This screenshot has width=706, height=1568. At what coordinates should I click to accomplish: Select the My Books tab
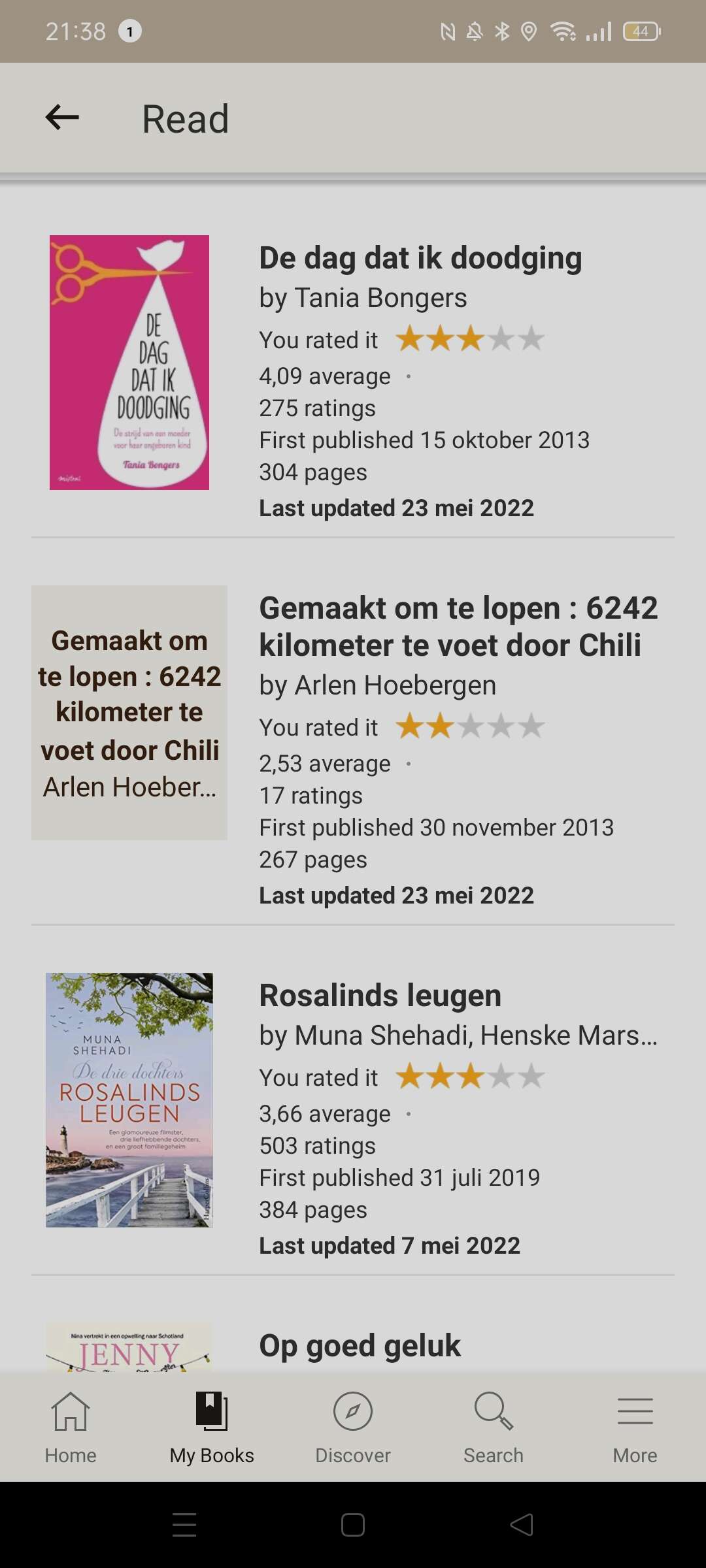[212, 1427]
